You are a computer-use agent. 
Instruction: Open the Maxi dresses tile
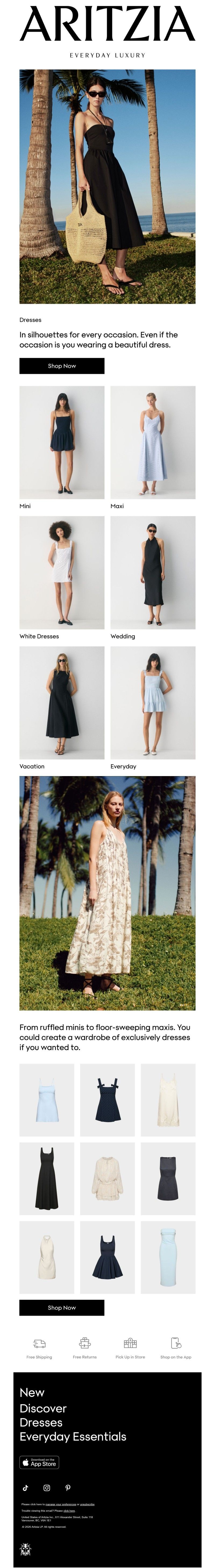[x=153, y=443]
